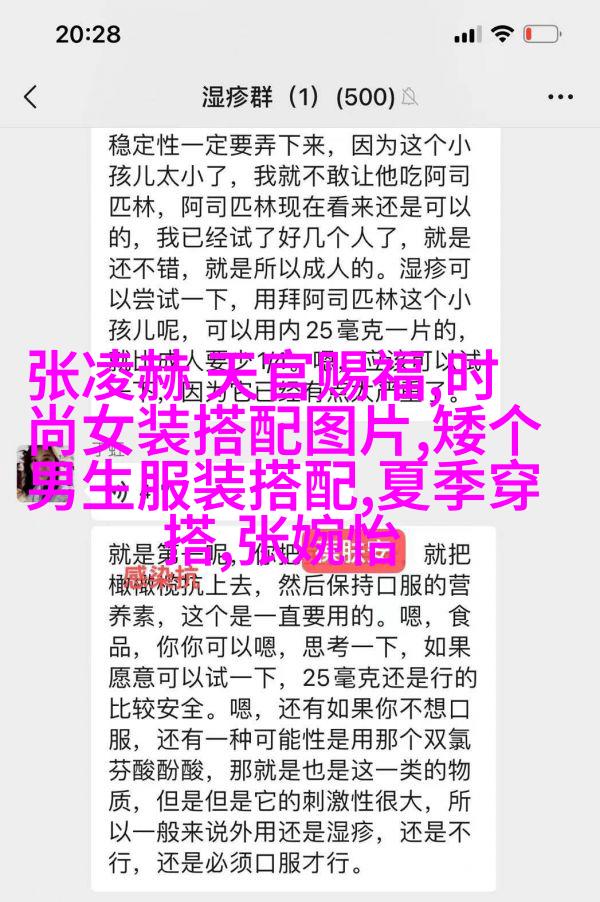Viewport: 600px width, 902px height.
Task: Go back from the 湿疹群 chat
Action: [31, 97]
